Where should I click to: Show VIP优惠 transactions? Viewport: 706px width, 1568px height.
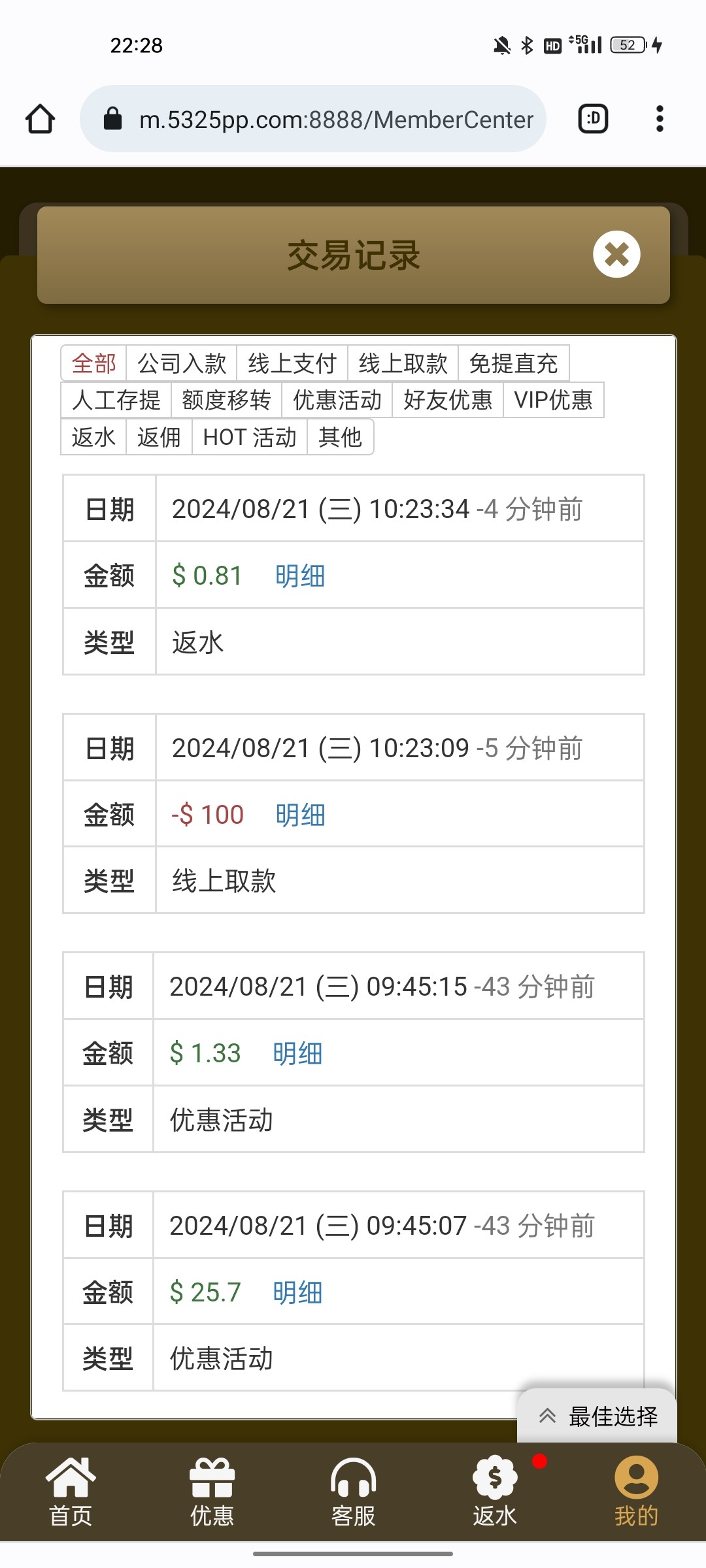click(x=553, y=400)
